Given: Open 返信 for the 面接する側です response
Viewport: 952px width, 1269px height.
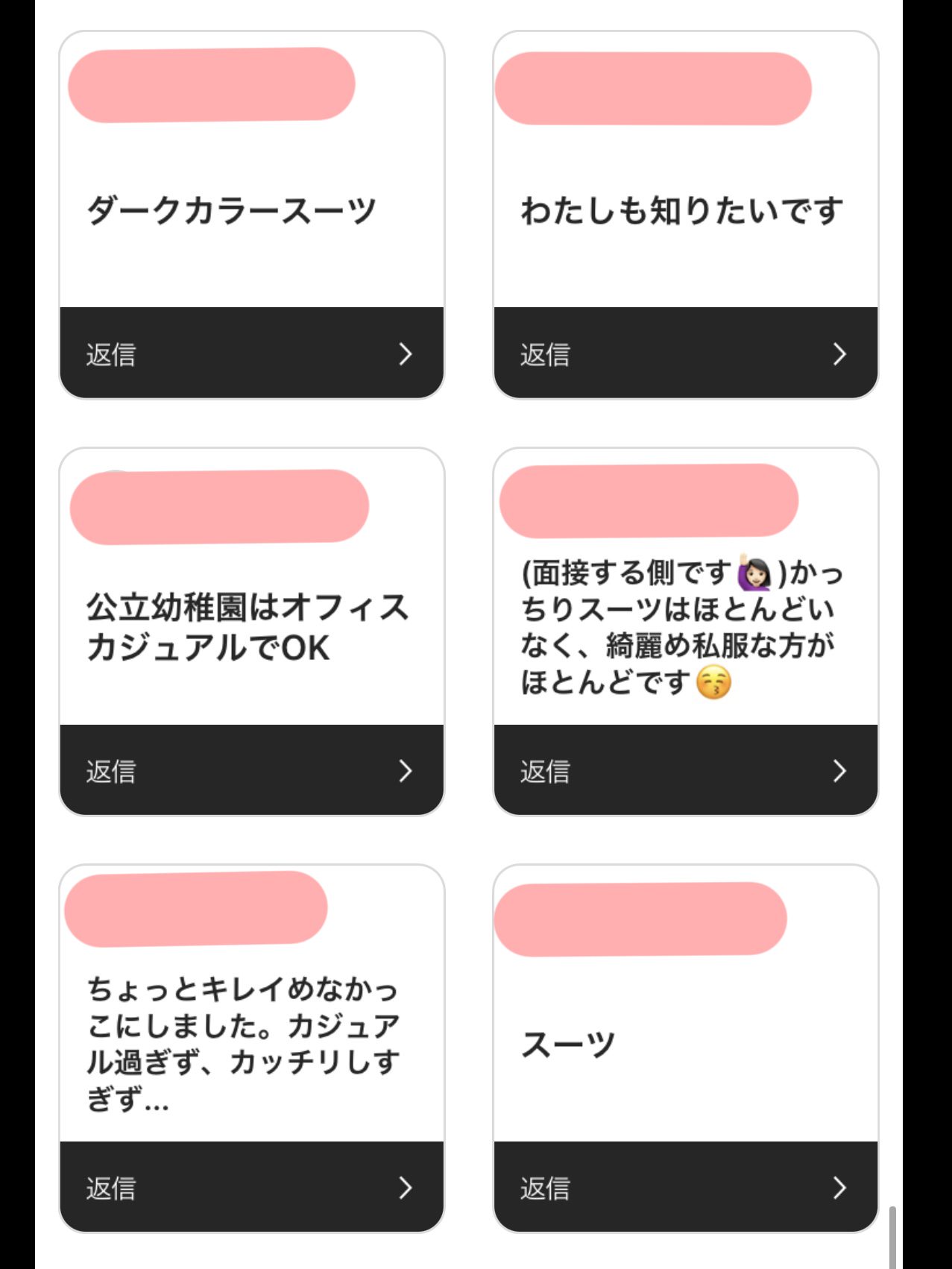Looking at the screenshot, I should tap(685, 770).
